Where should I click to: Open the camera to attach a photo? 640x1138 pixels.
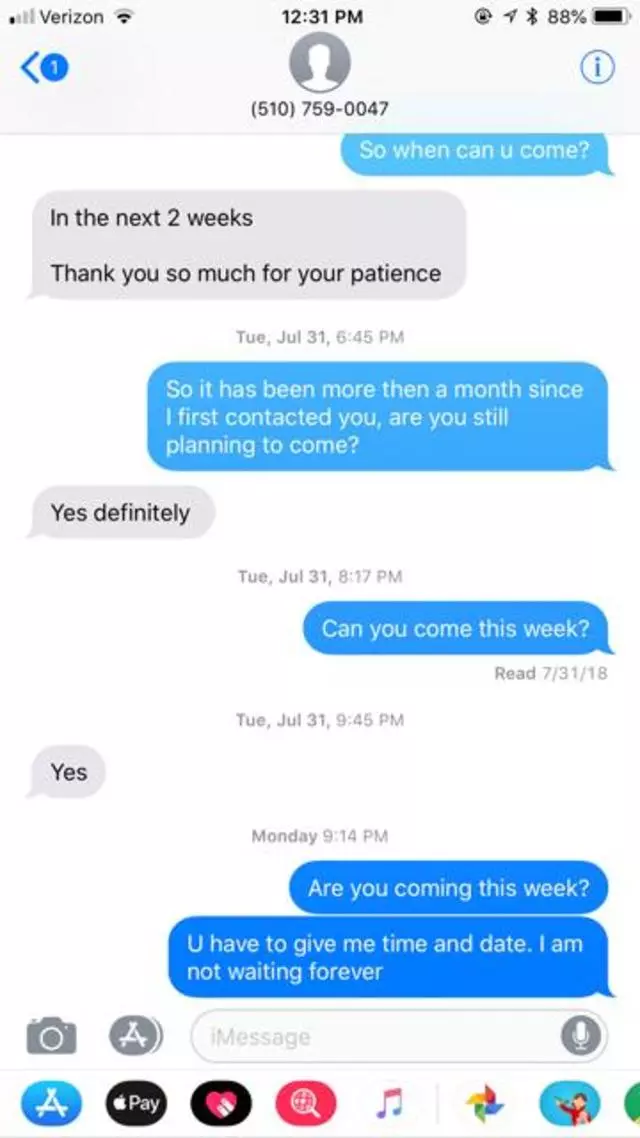tap(51, 1035)
